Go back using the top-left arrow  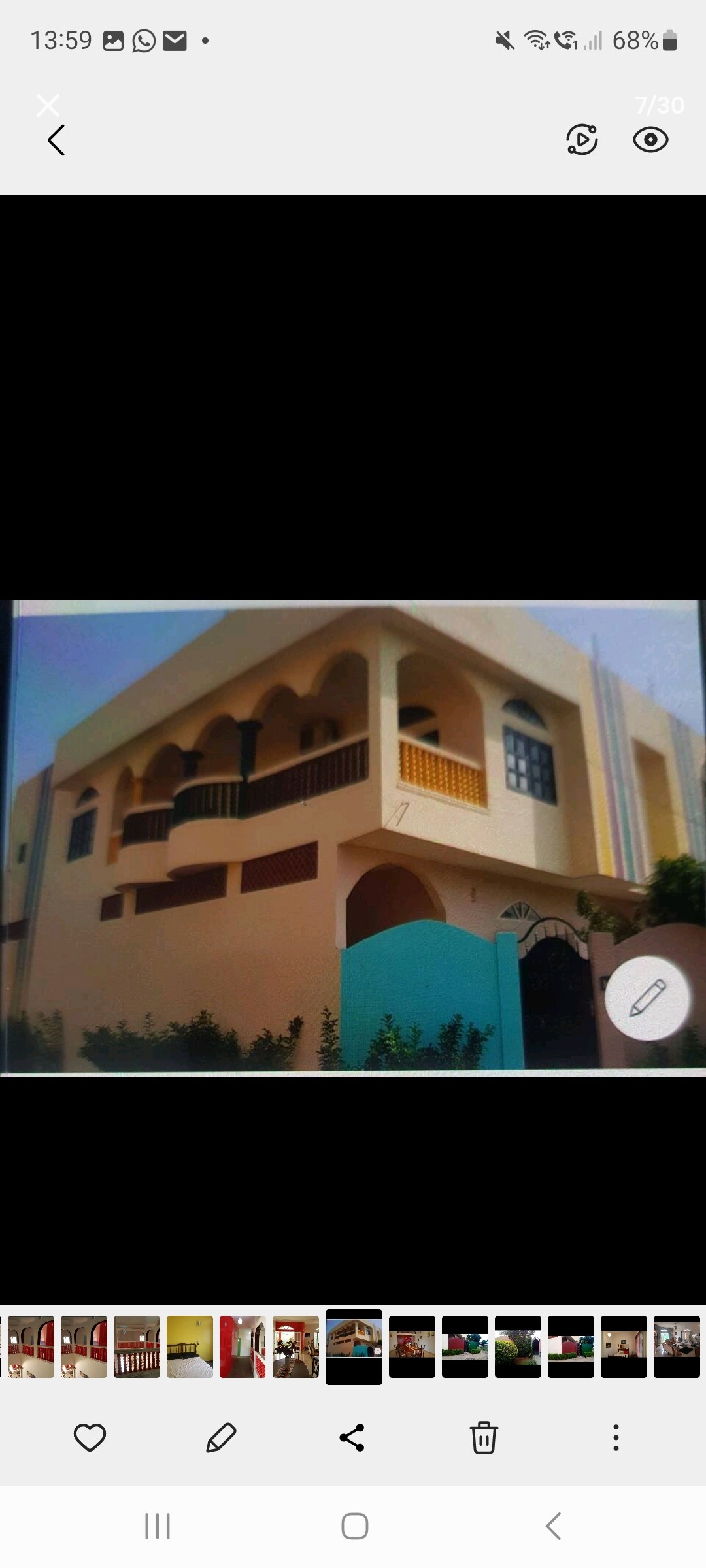57,140
